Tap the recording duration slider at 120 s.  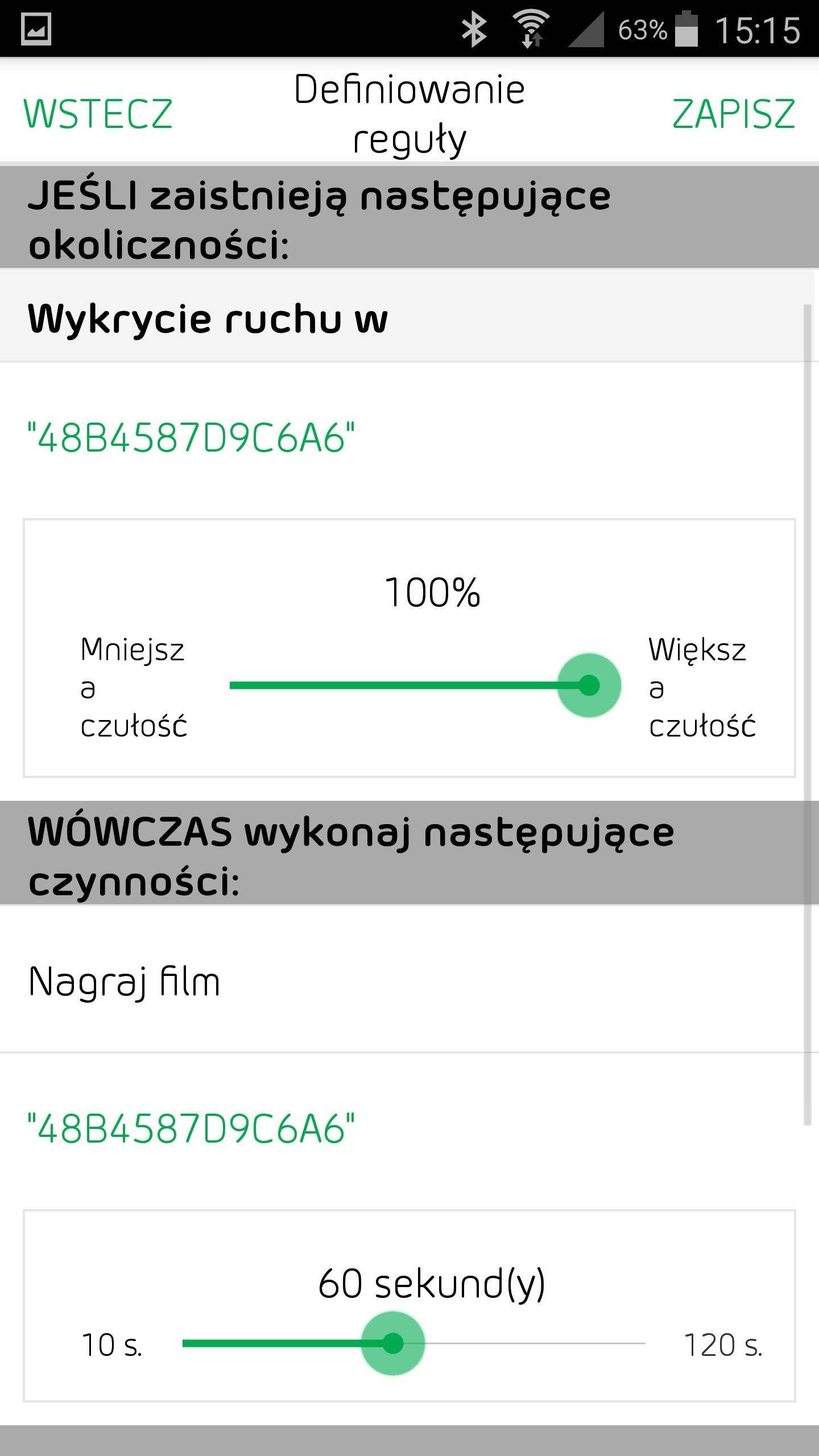(x=644, y=1343)
